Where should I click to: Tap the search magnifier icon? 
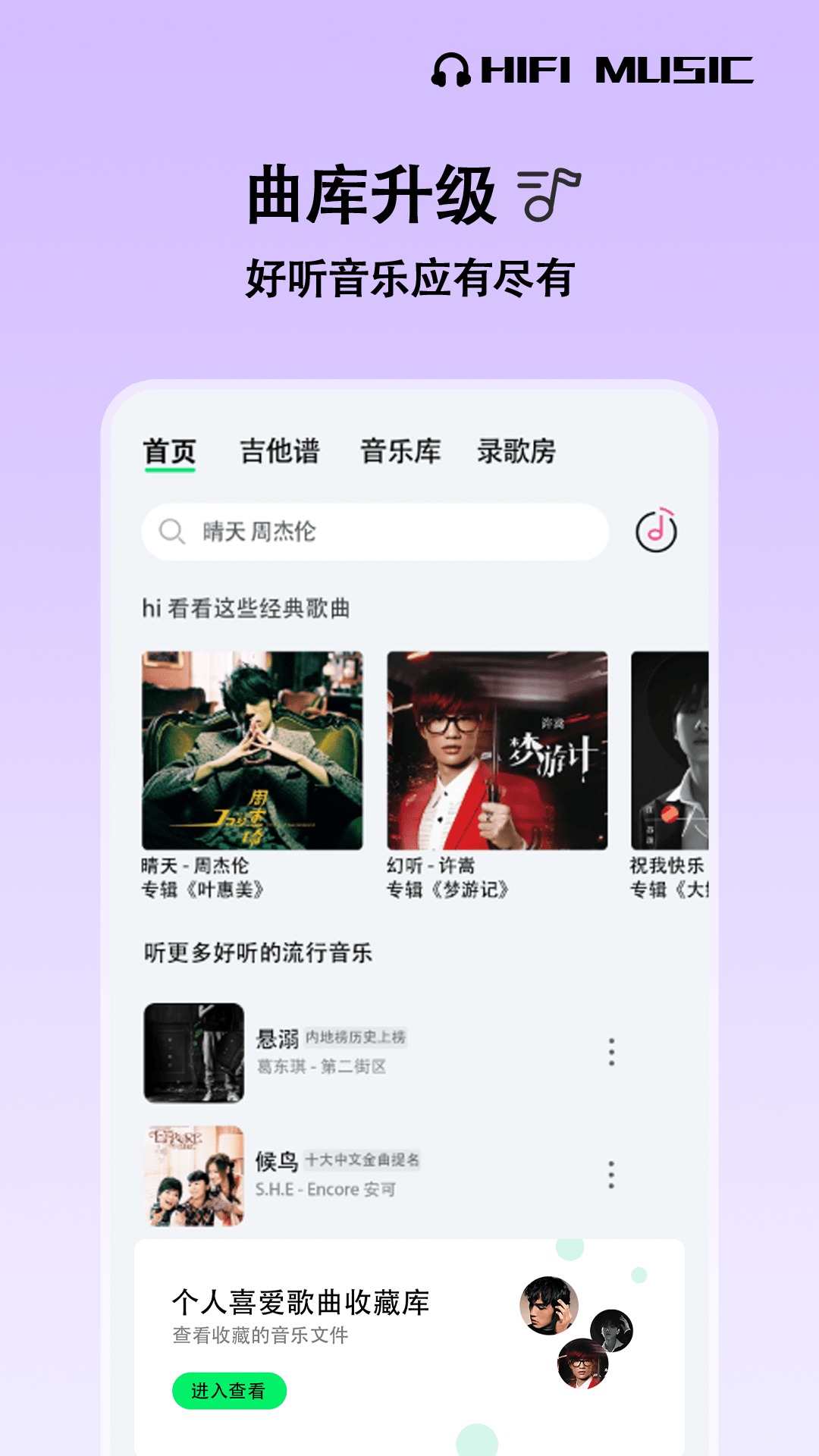click(171, 531)
